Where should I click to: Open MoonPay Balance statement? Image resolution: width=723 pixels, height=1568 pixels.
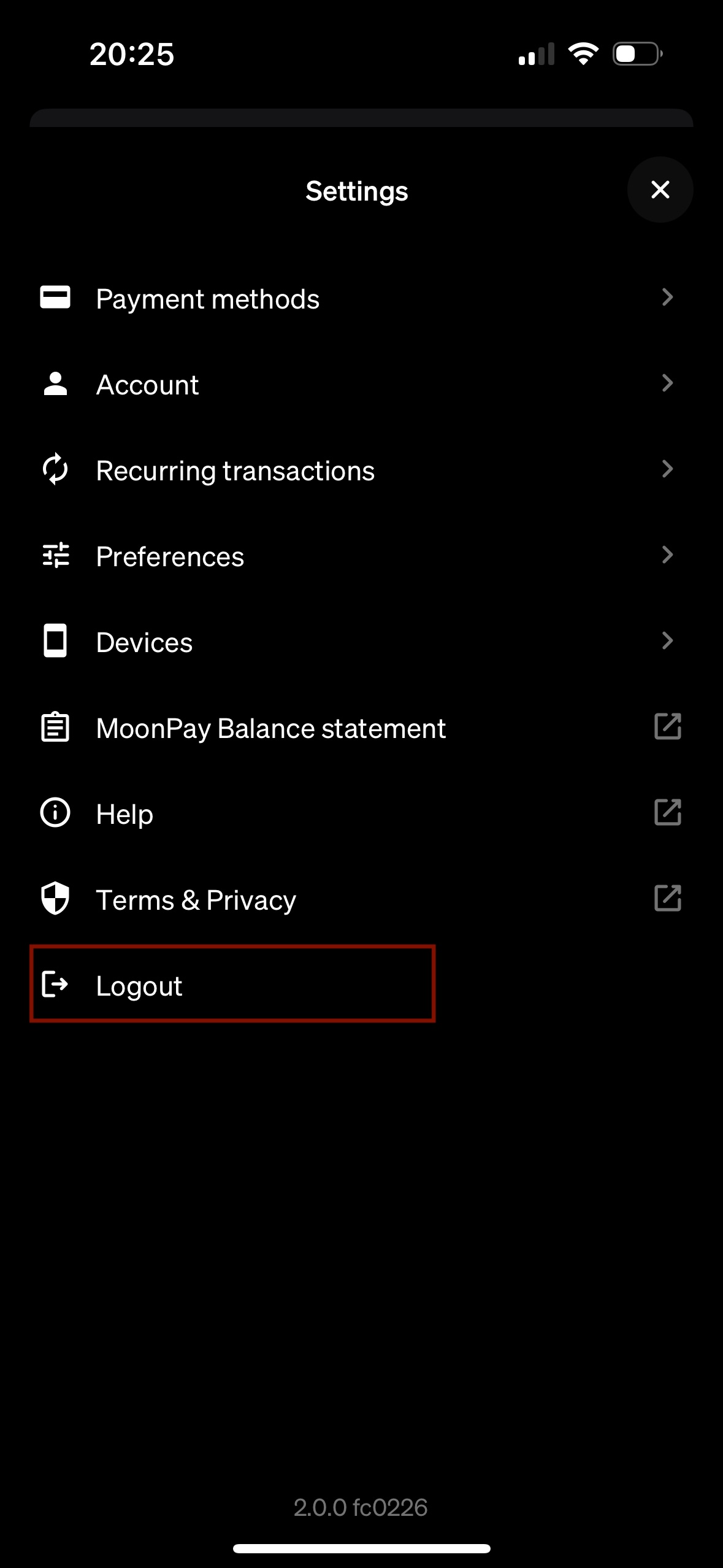coord(271,728)
